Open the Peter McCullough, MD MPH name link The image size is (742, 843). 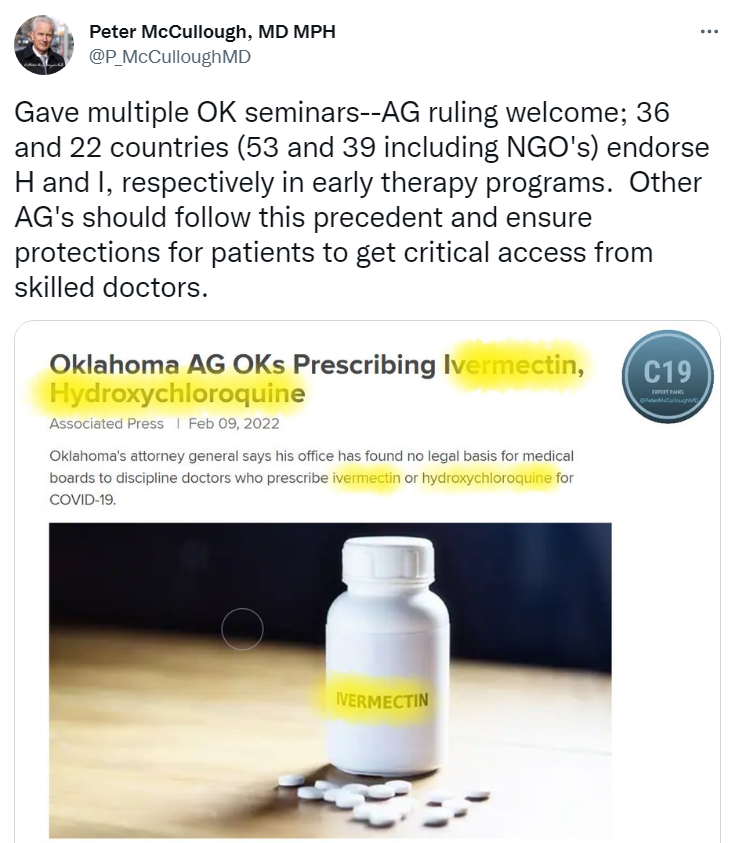[x=212, y=32]
